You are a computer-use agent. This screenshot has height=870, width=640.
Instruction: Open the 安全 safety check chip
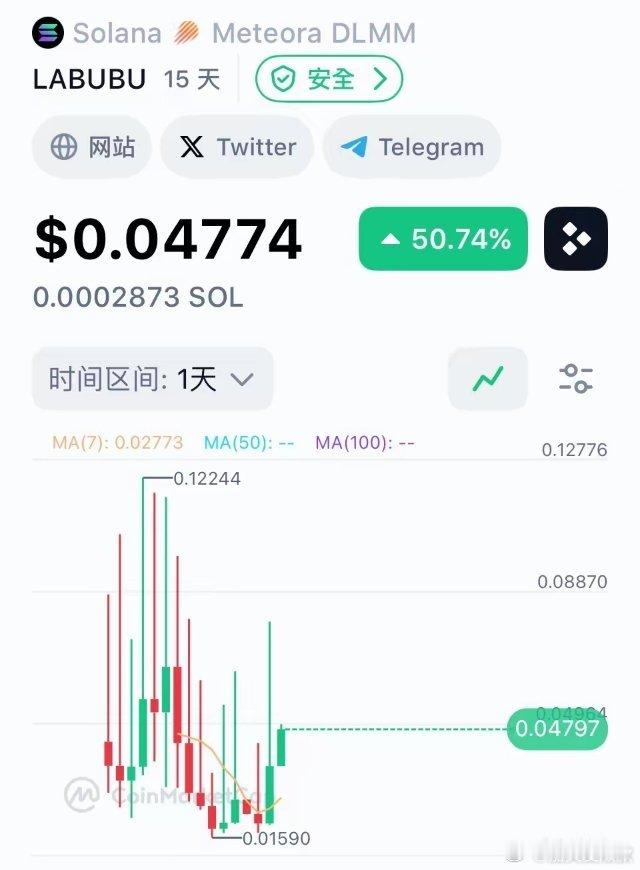point(328,79)
